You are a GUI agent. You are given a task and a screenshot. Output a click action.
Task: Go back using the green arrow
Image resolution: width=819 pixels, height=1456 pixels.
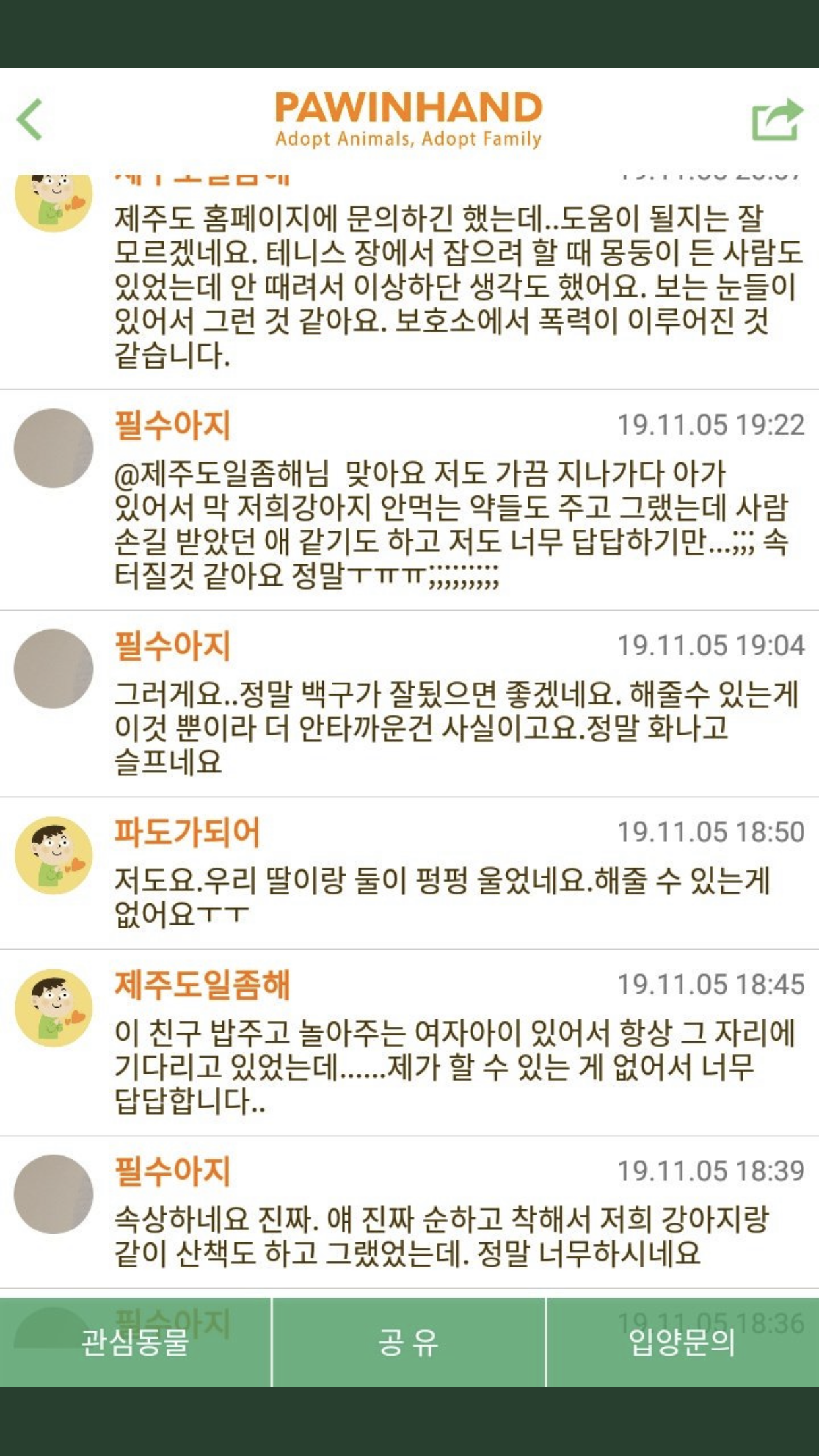click(x=30, y=120)
